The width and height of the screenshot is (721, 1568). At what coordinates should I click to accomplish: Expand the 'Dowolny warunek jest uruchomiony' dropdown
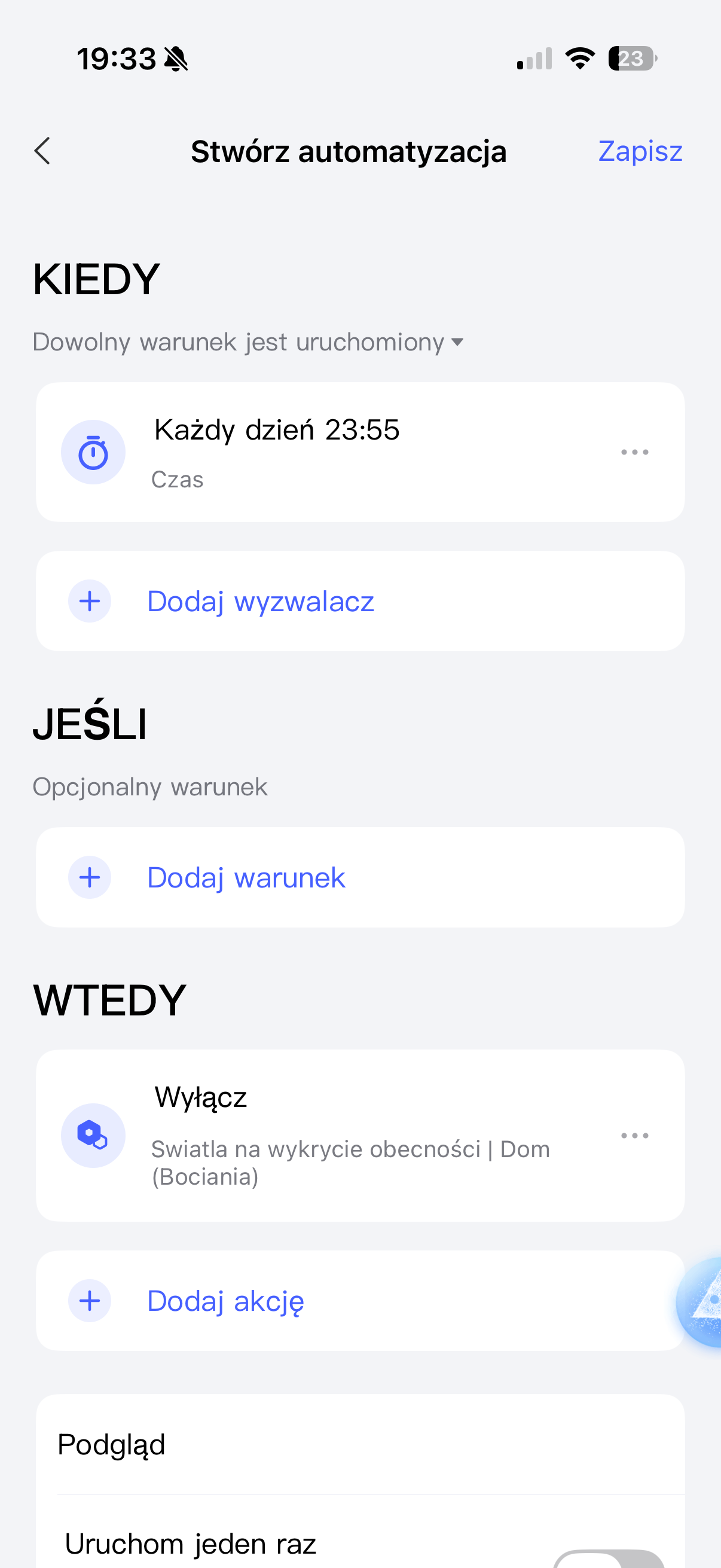(x=248, y=342)
